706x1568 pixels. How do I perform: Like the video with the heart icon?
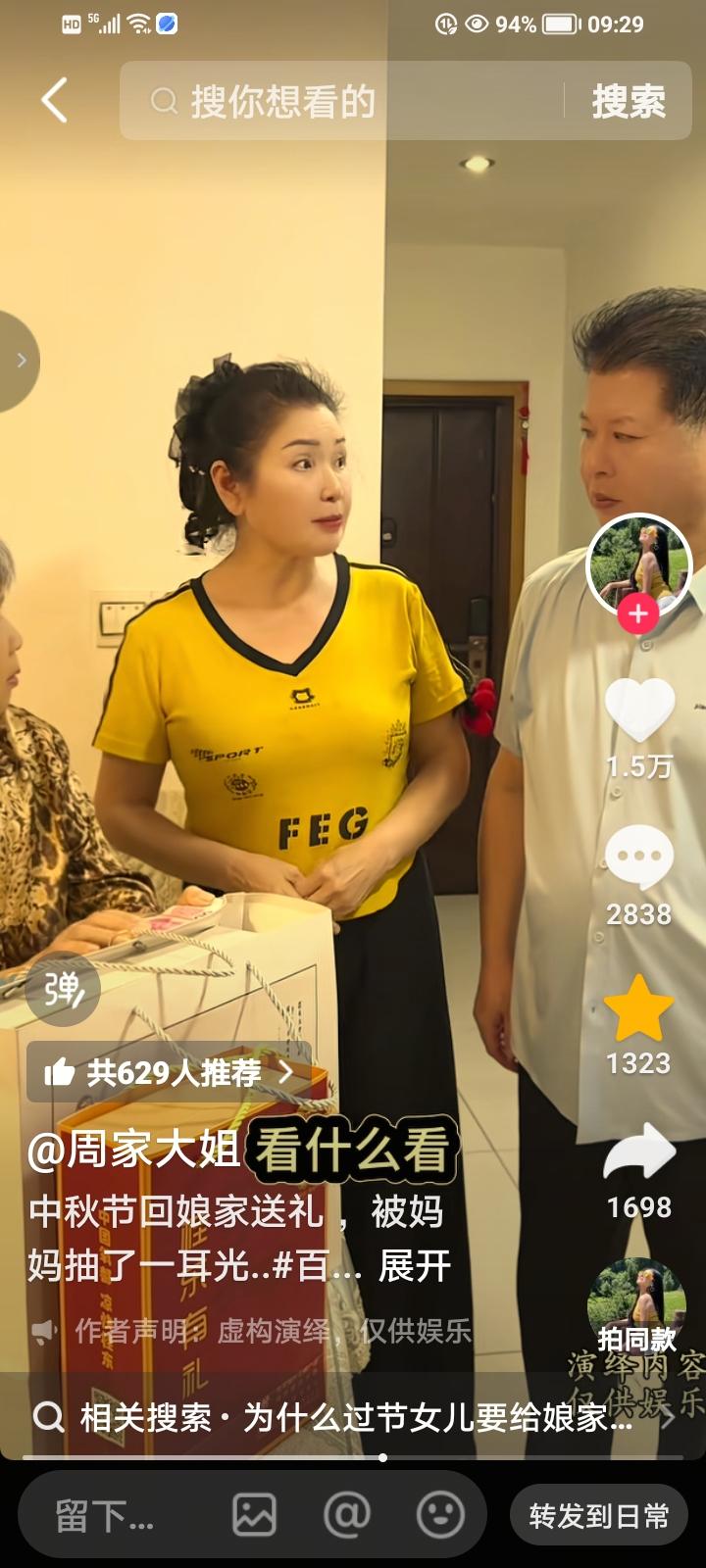(639, 710)
